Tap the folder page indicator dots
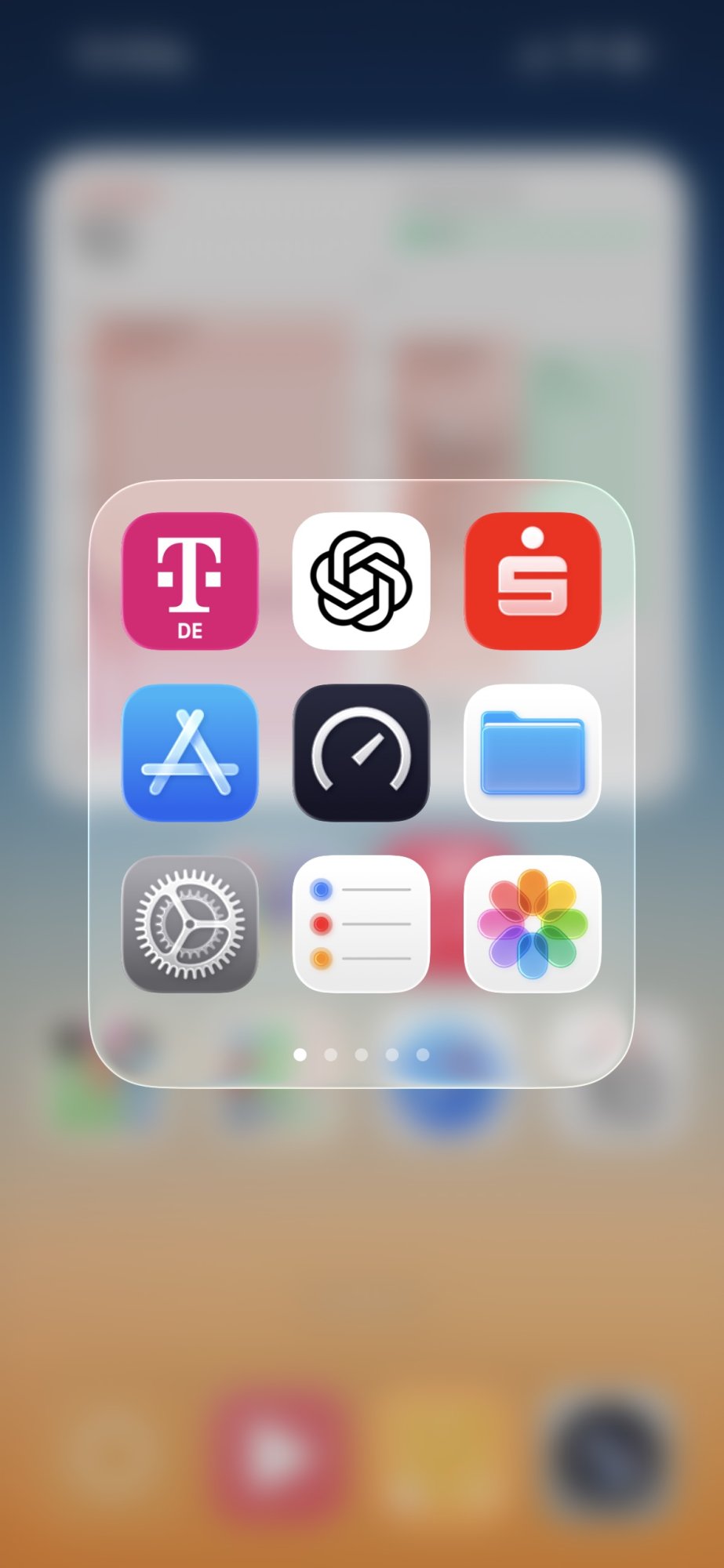 (361, 1054)
